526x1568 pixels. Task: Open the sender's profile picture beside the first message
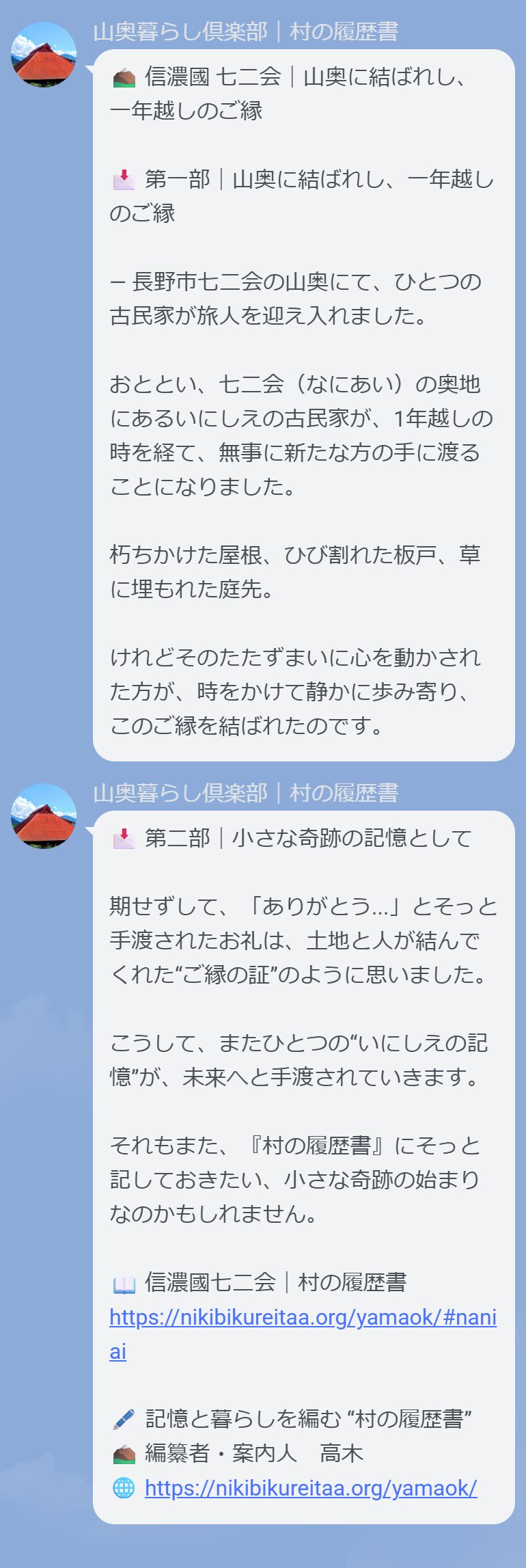click(x=44, y=55)
